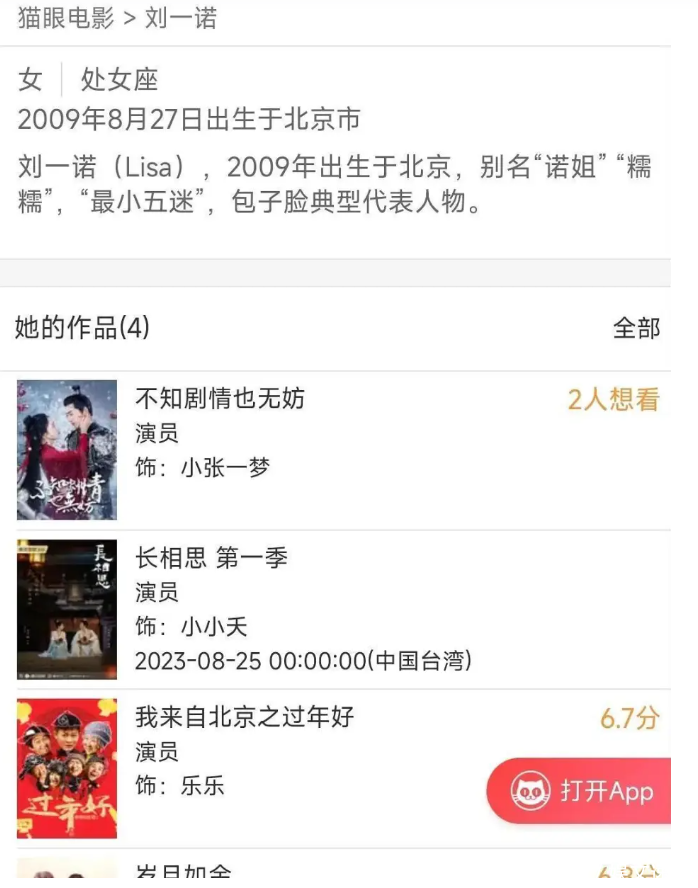
Task: View 全部 works list
Action: 636,328
